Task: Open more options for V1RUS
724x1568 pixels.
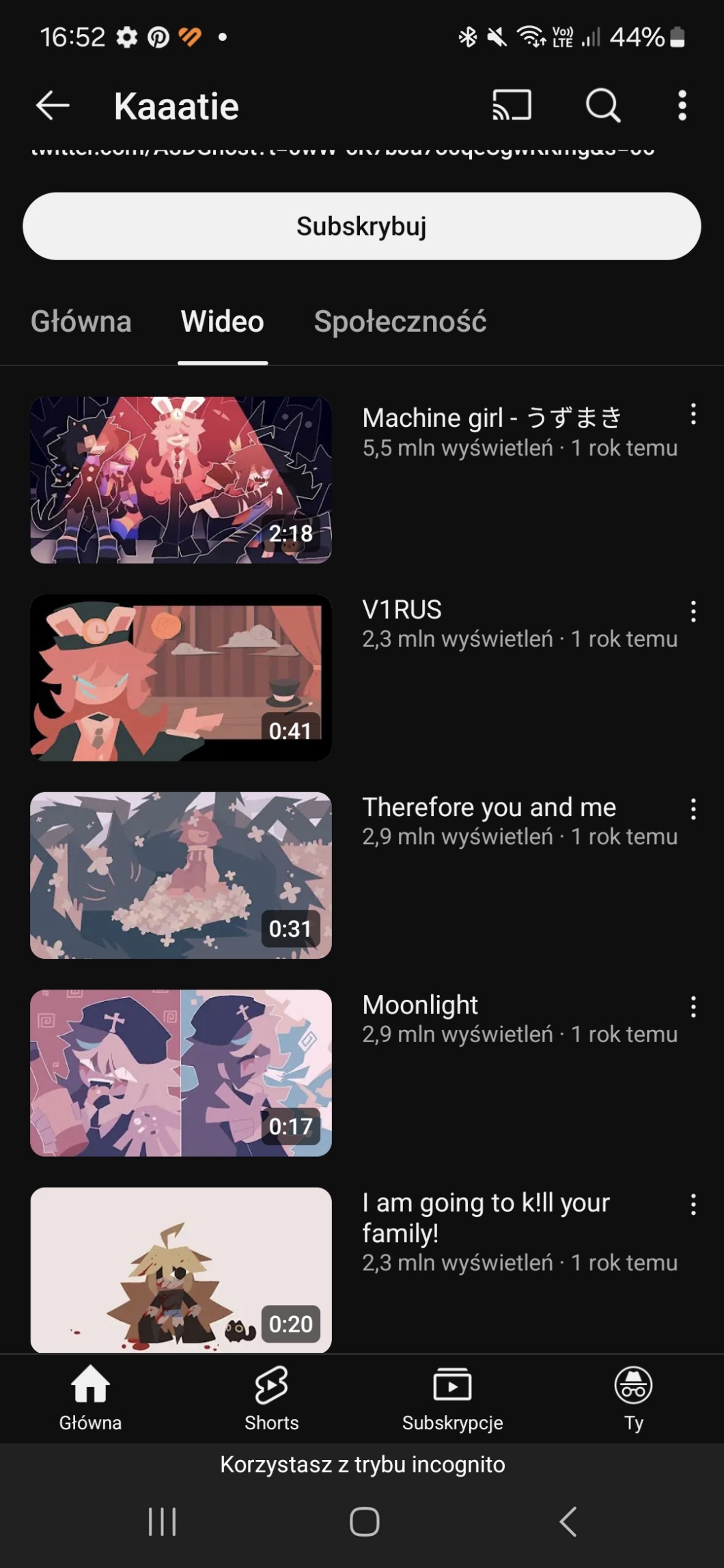Action: point(693,611)
